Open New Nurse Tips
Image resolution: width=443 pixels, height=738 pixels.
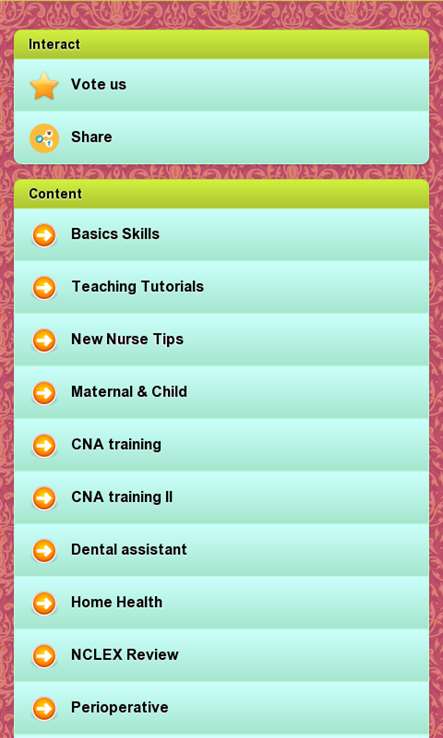(x=221, y=340)
